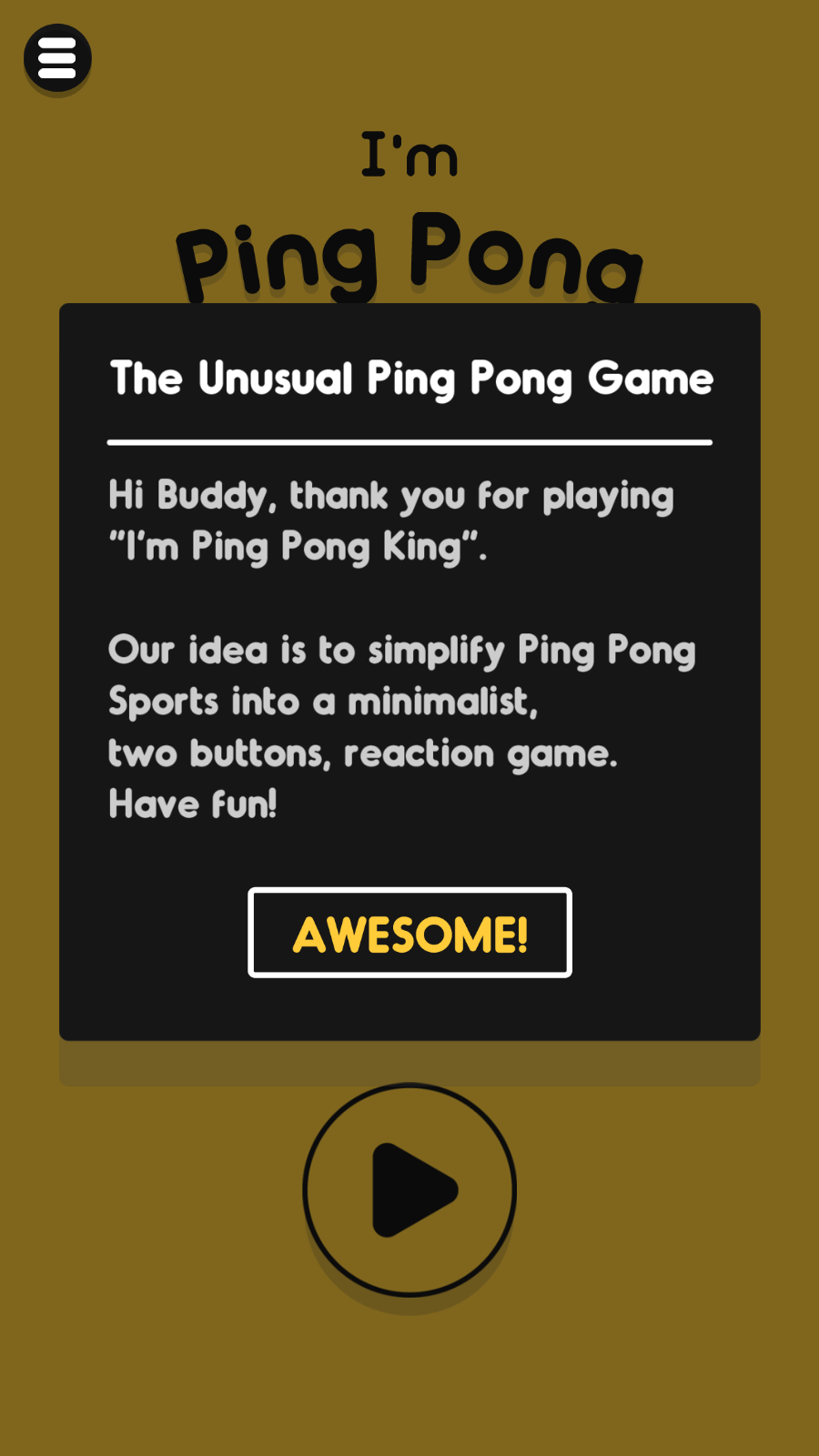
Task: Dismiss the dialog with AWESOME! button
Action: 409,933
